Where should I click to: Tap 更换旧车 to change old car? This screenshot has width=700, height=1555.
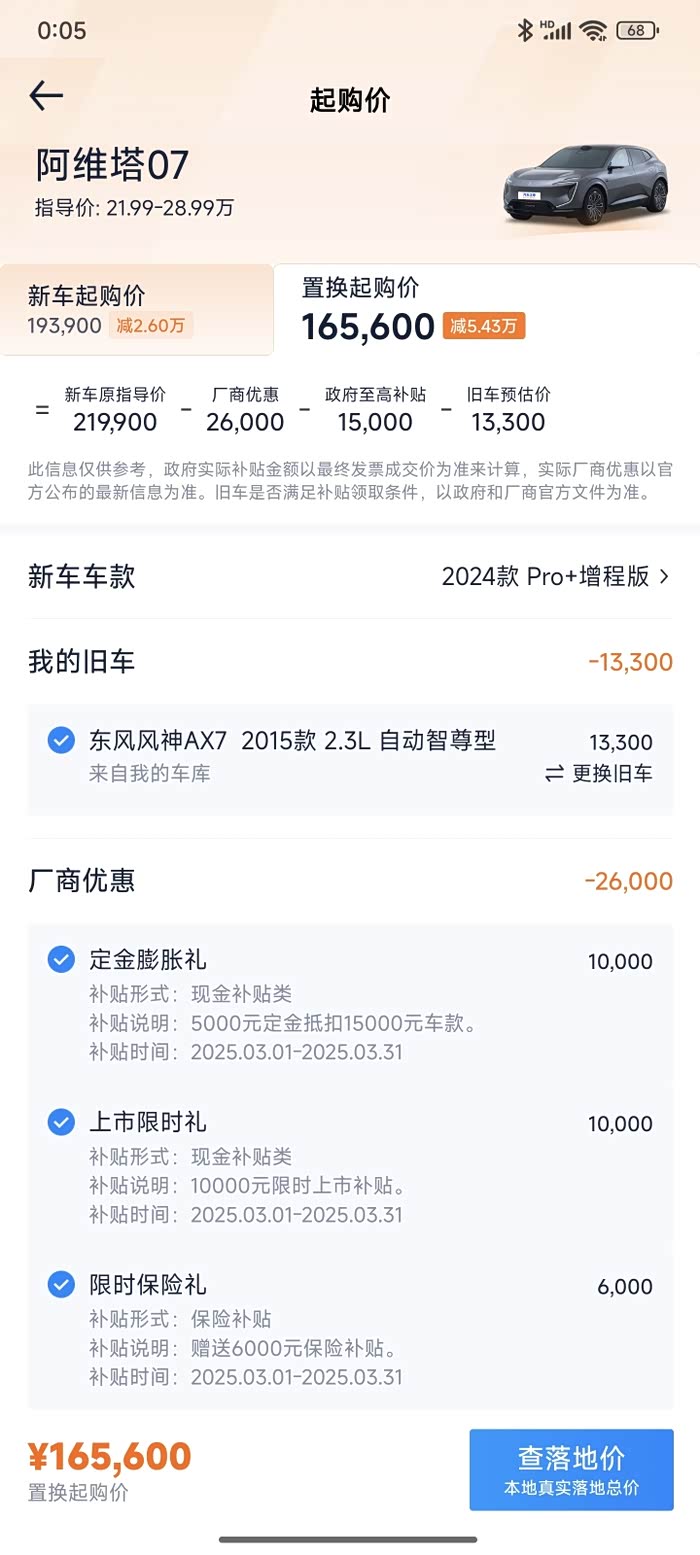point(599,774)
